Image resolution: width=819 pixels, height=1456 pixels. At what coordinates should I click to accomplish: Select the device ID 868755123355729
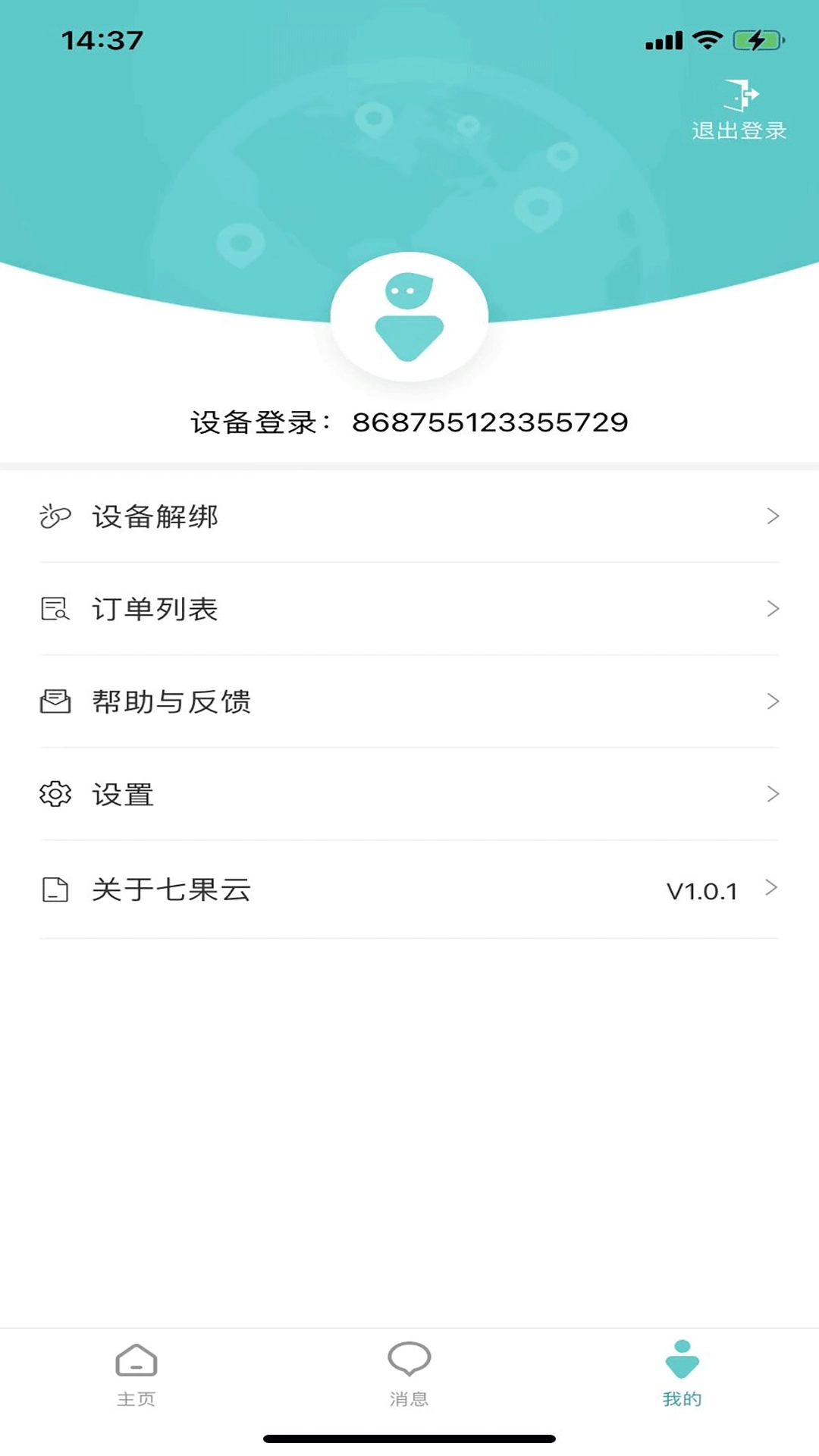click(491, 423)
